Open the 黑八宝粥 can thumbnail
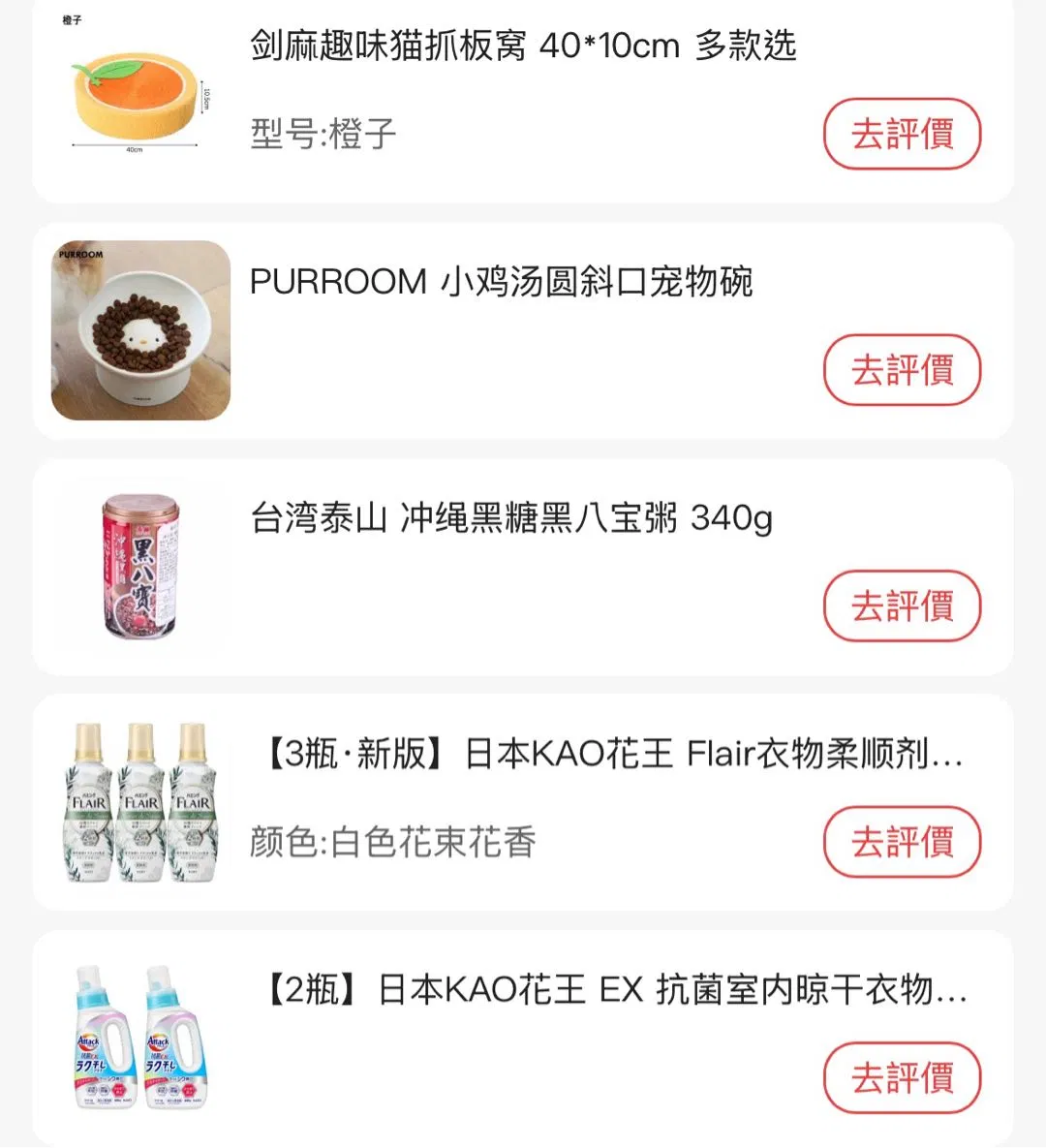The image size is (1046, 1148). point(141,566)
